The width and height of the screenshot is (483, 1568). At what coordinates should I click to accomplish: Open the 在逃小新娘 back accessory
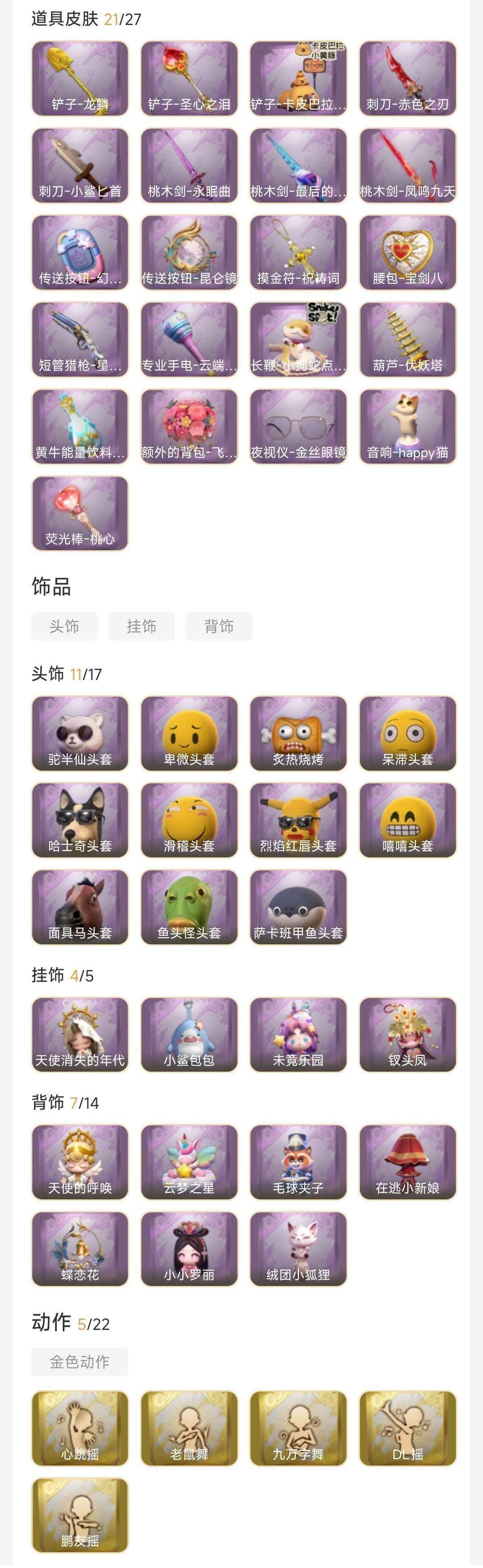click(x=407, y=1162)
